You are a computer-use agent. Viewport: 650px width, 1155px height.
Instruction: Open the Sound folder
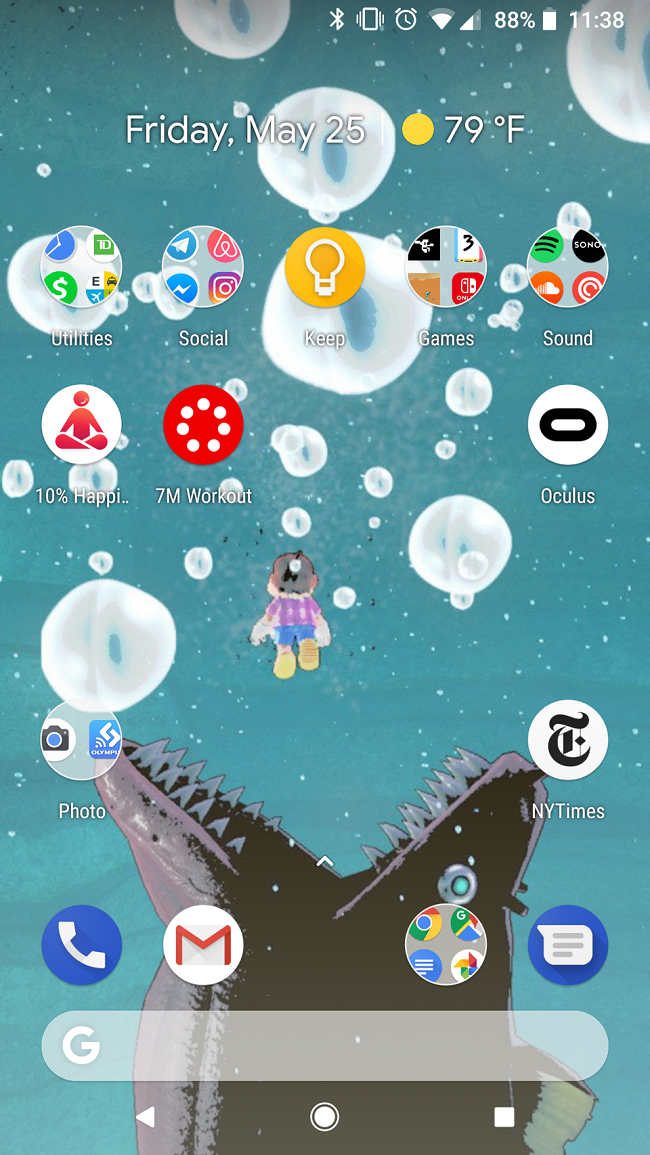[x=567, y=267]
